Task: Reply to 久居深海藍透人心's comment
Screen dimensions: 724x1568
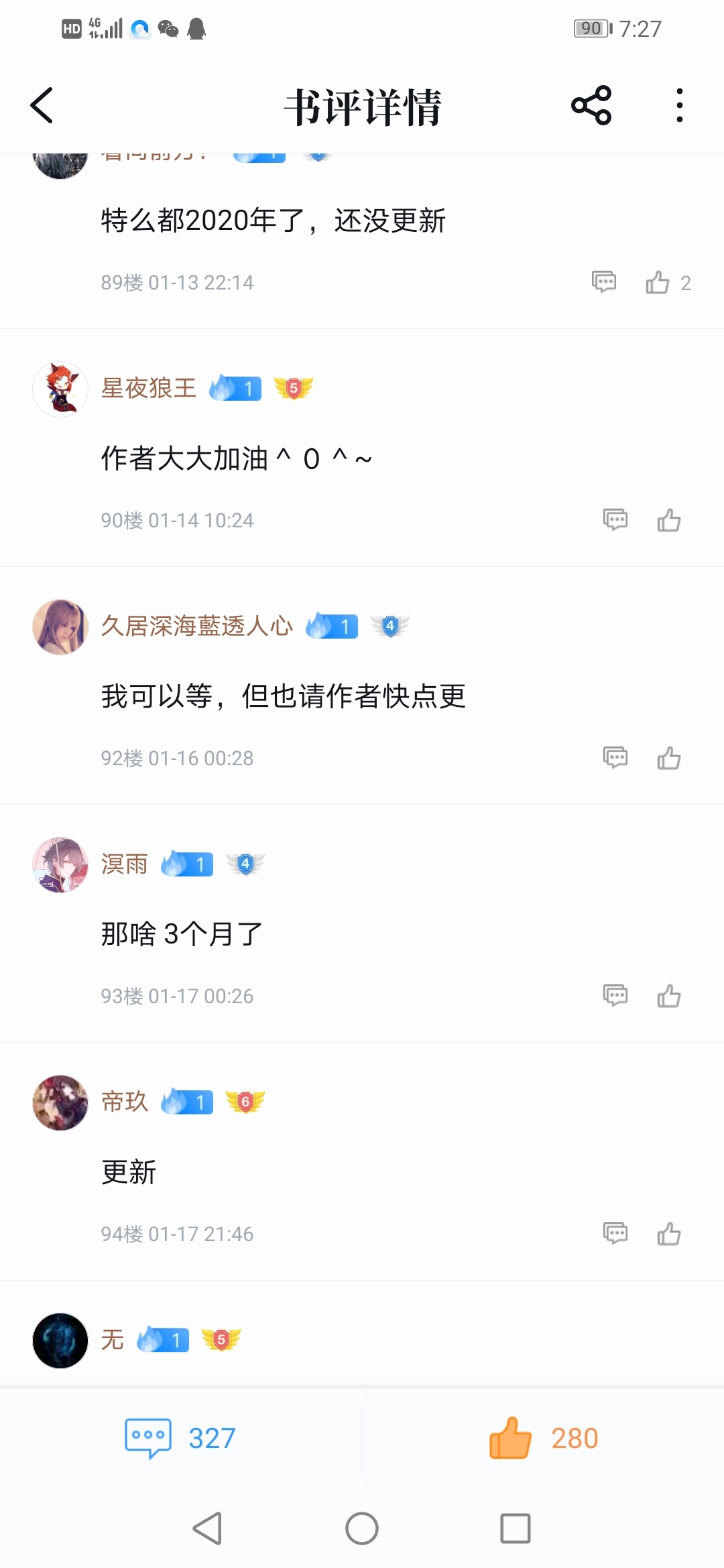Action: pyautogui.click(x=615, y=758)
